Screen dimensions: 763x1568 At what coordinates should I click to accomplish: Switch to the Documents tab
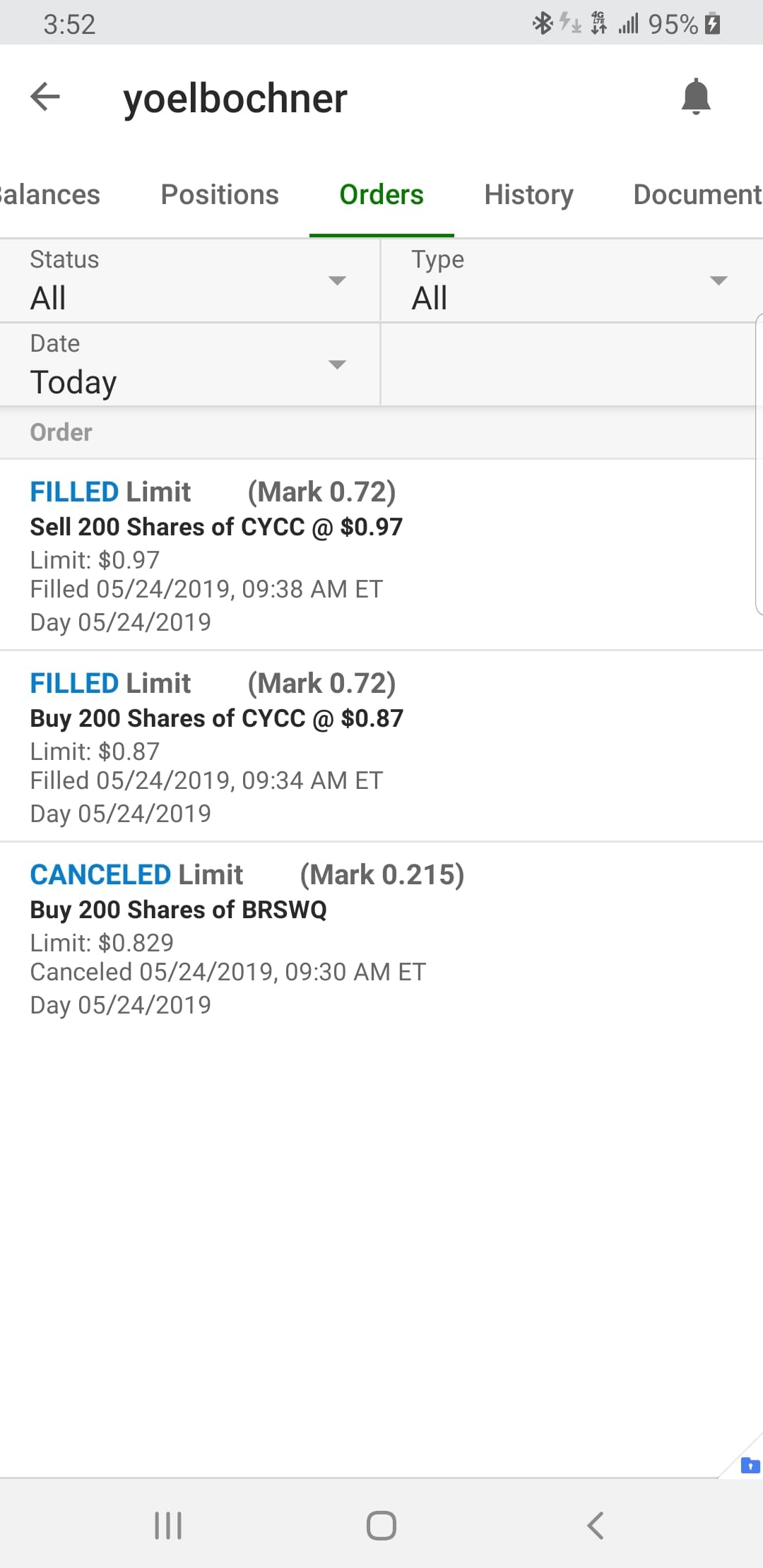point(697,195)
